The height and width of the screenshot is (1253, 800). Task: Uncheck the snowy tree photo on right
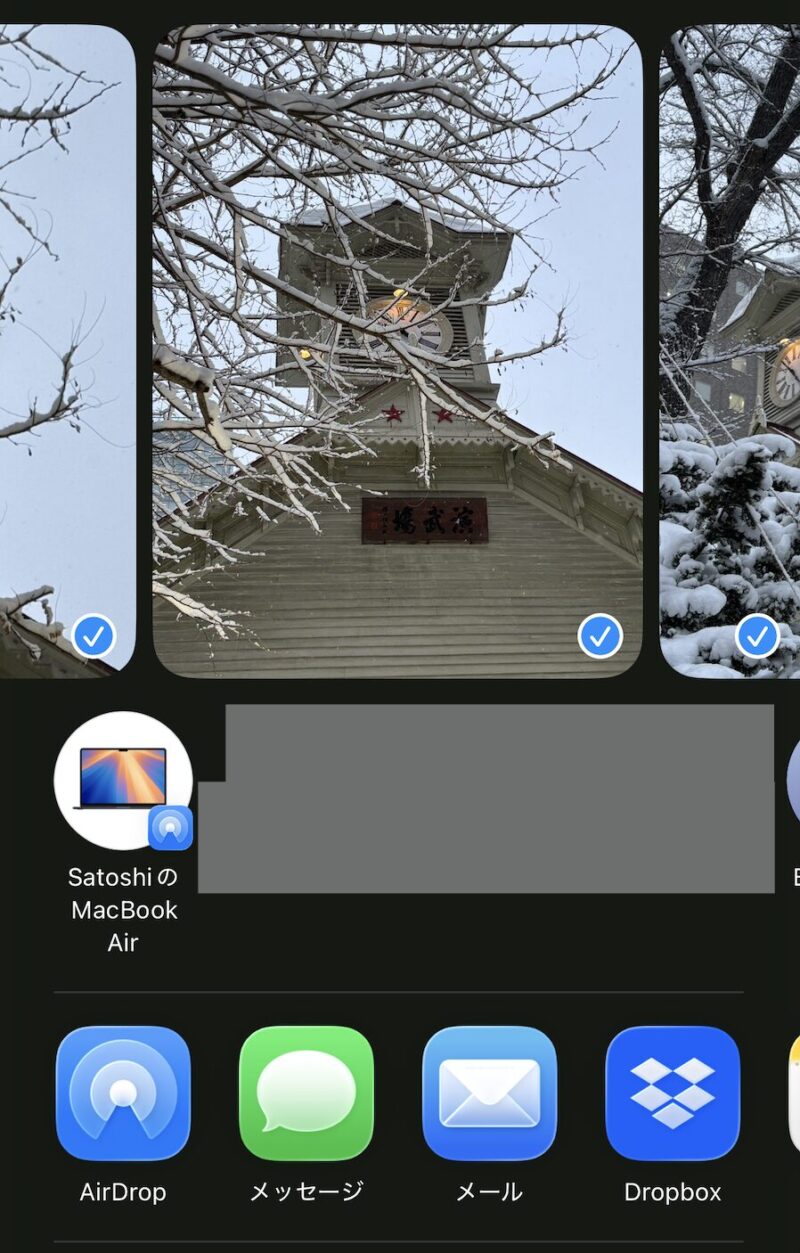click(757, 636)
